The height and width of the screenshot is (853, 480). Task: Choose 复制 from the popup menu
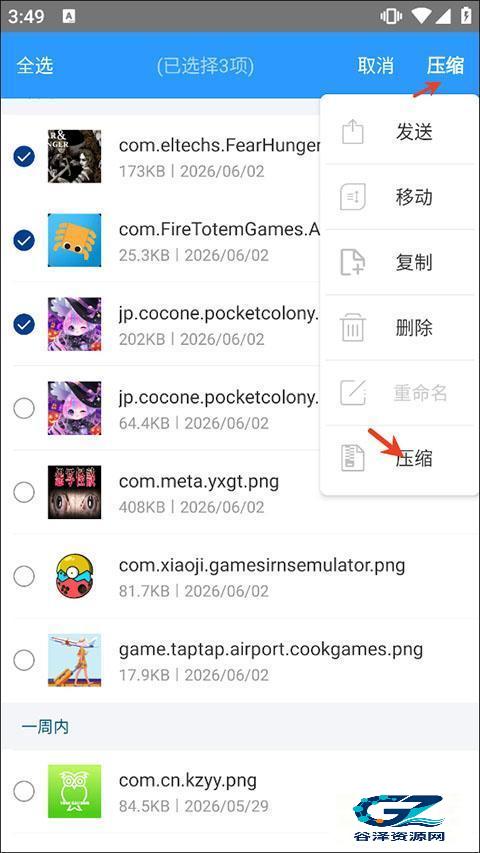[x=399, y=262]
